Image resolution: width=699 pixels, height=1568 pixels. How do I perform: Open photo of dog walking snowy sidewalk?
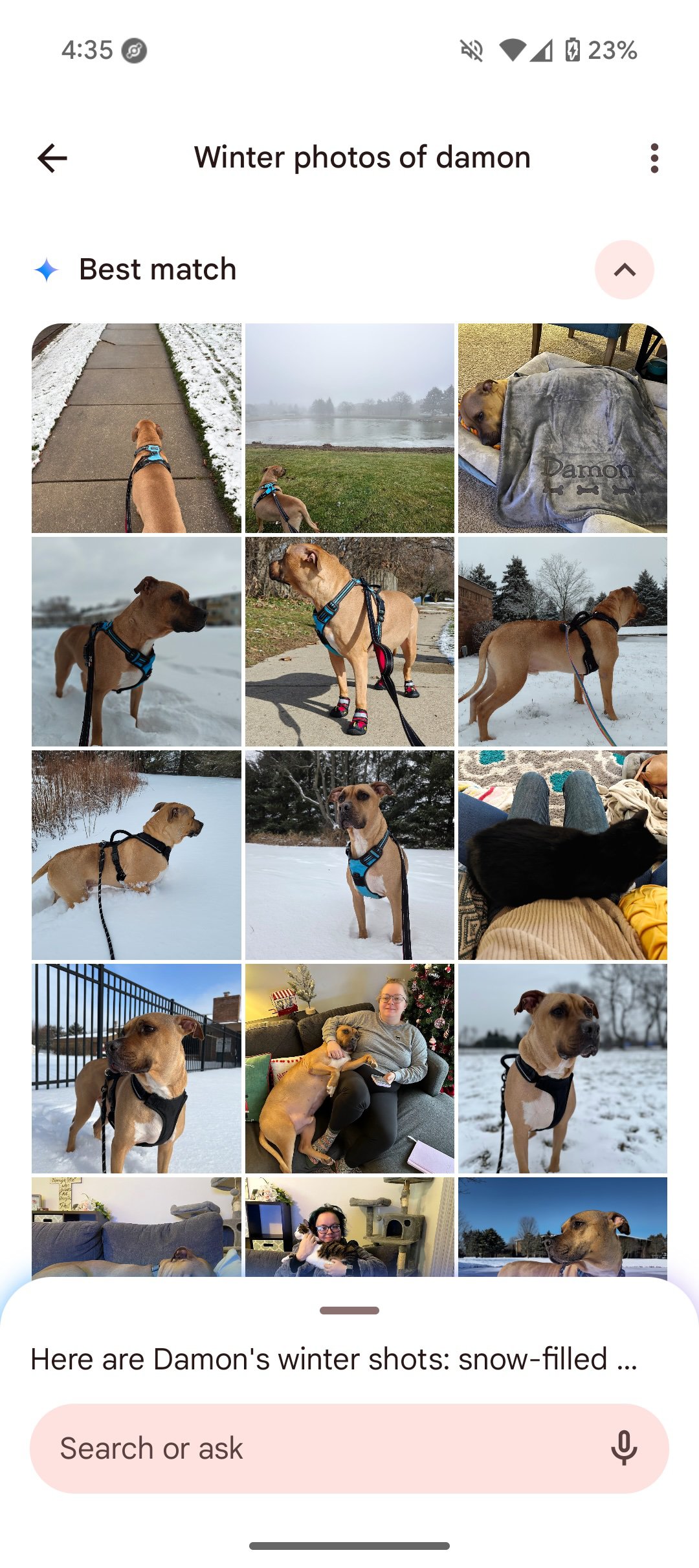click(137, 428)
